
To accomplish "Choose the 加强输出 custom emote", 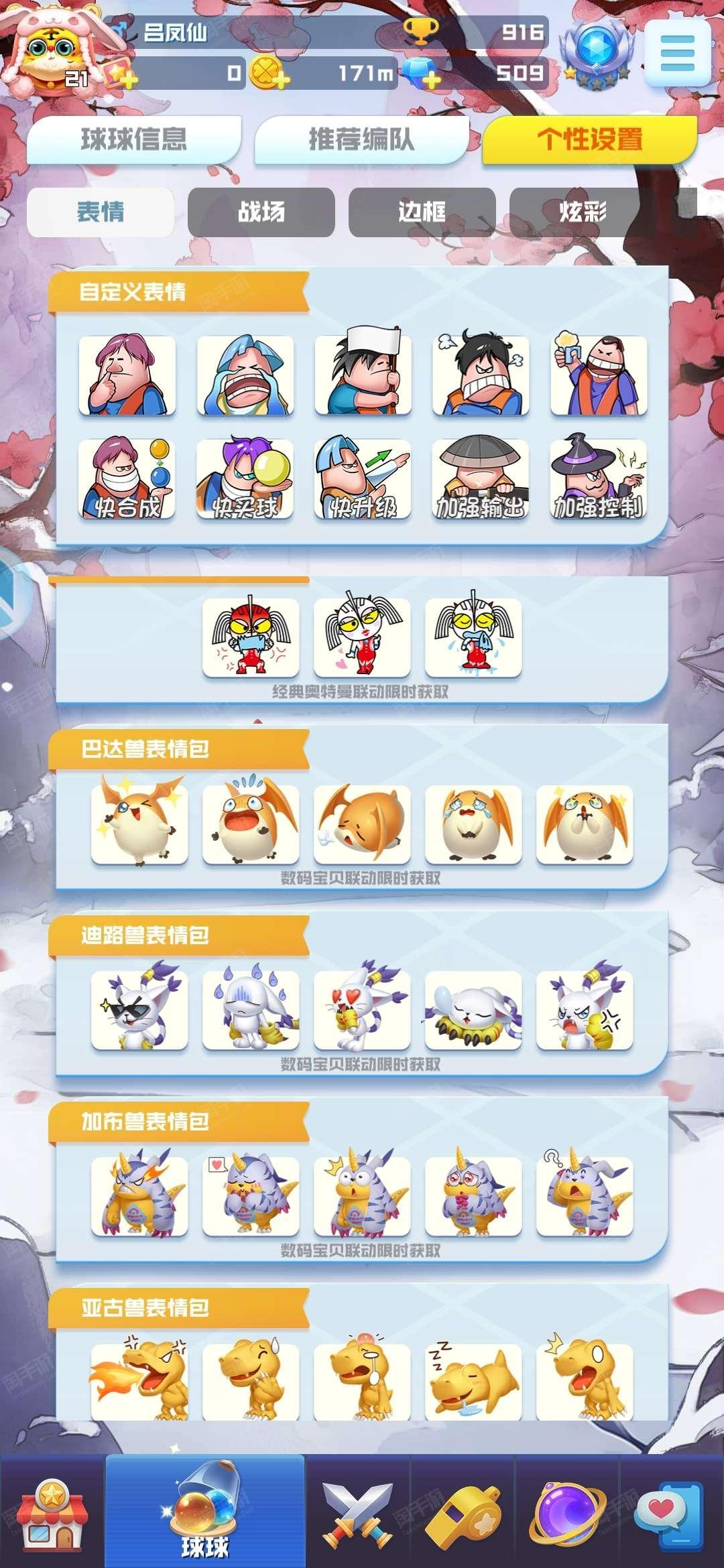I will 481,478.
